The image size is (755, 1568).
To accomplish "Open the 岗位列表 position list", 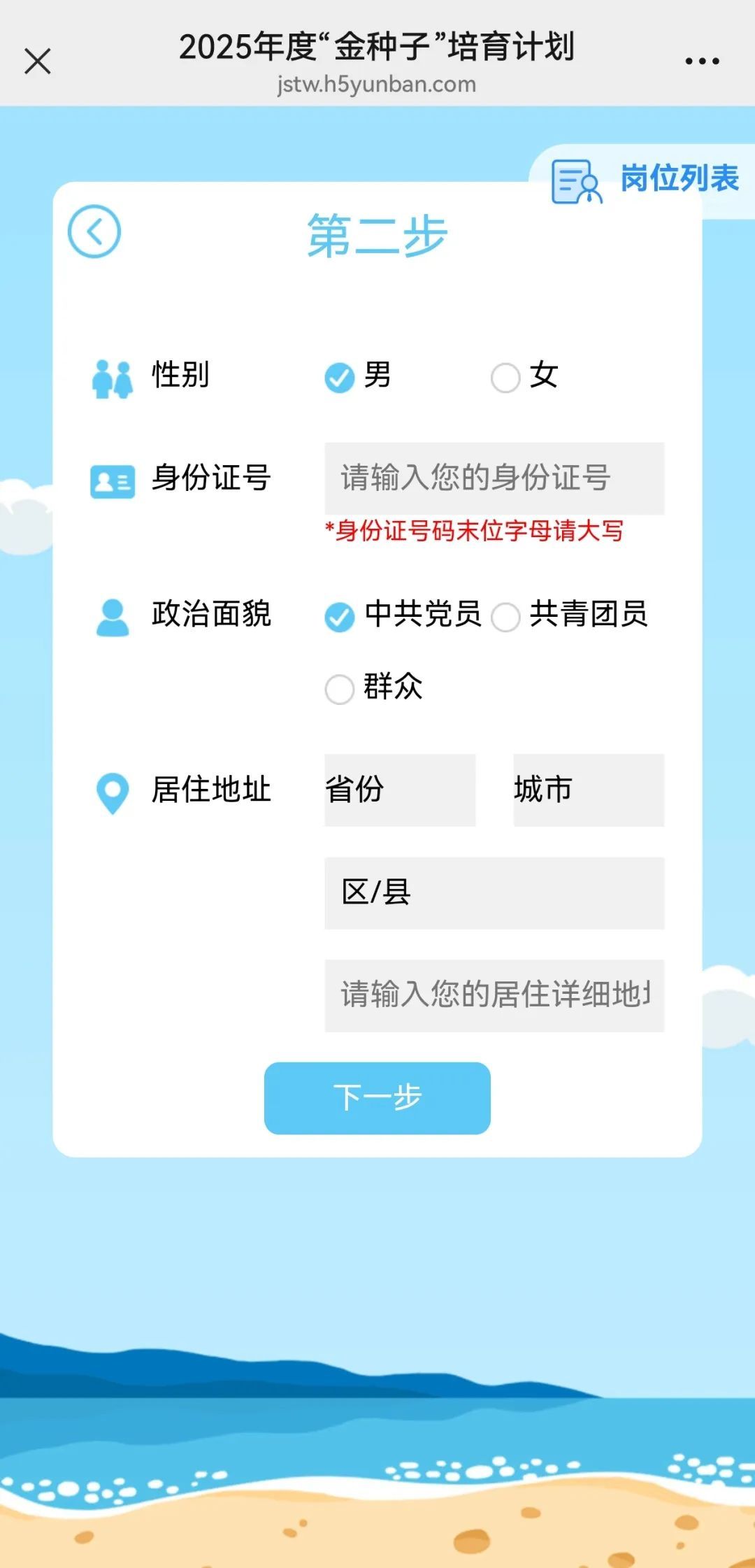I will pyautogui.click(x=646, y=179).
